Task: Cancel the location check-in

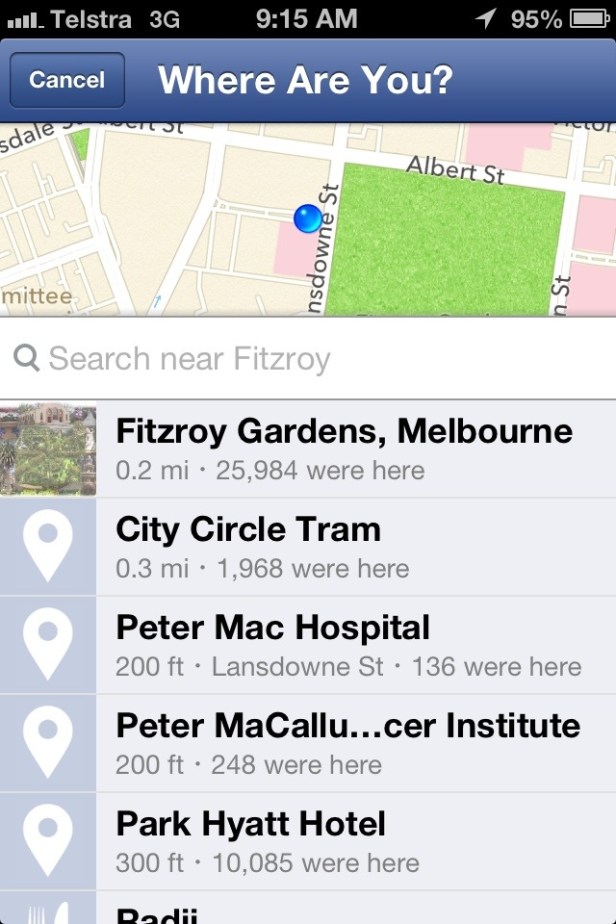Action: pos(67,80)
